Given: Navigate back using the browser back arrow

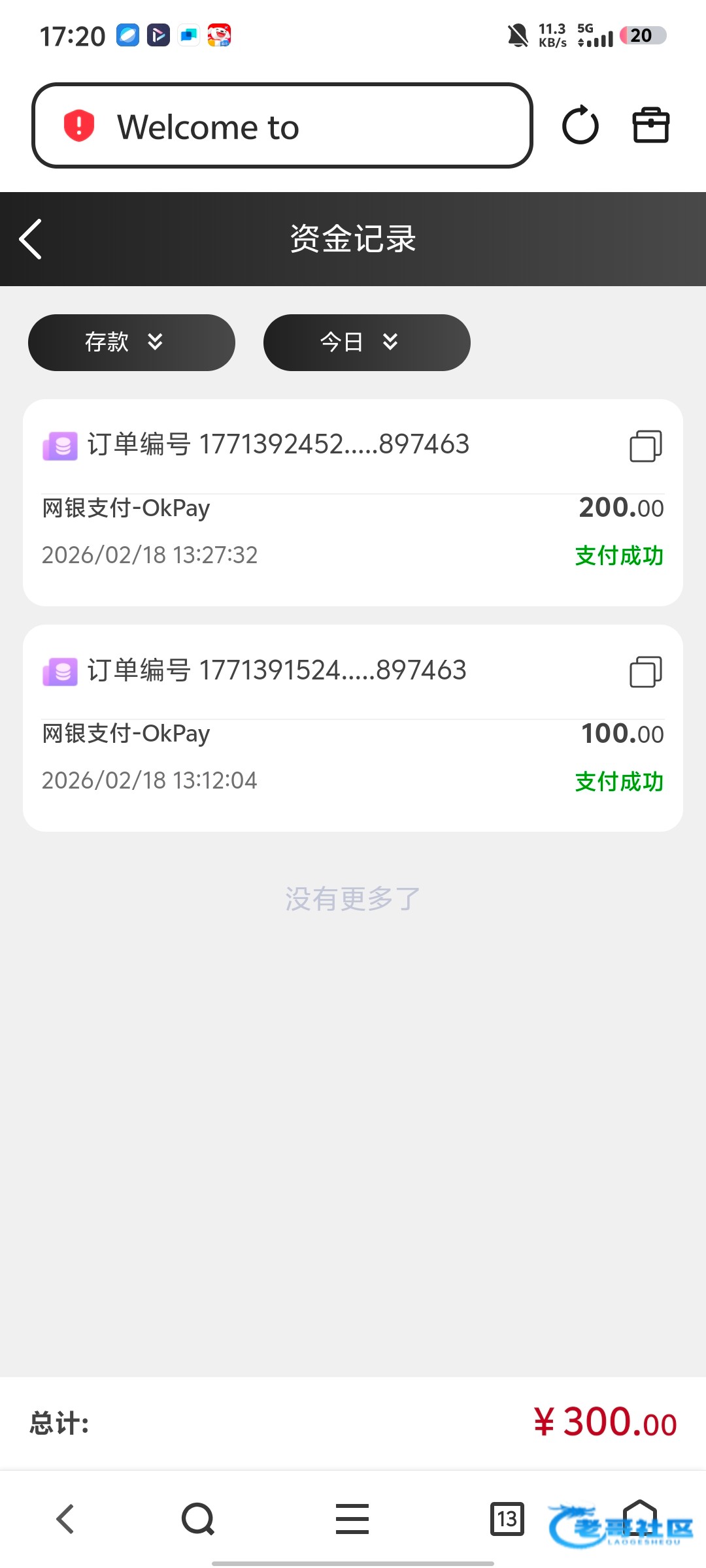Looking at the screenshot, I should [x=65, y=1518].
